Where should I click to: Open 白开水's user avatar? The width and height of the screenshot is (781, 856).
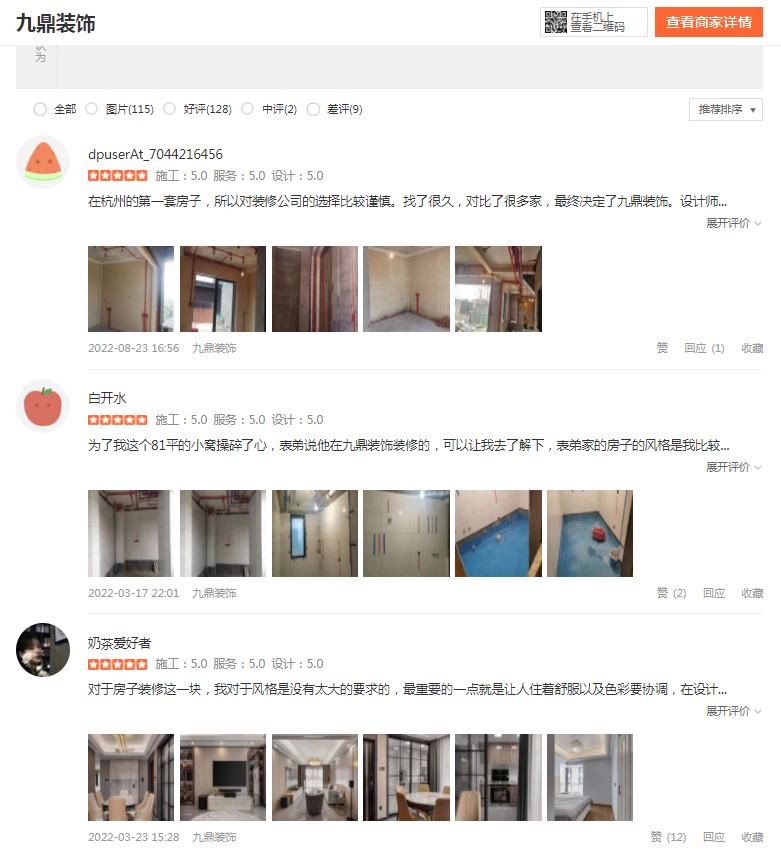(x=43, y=406)
